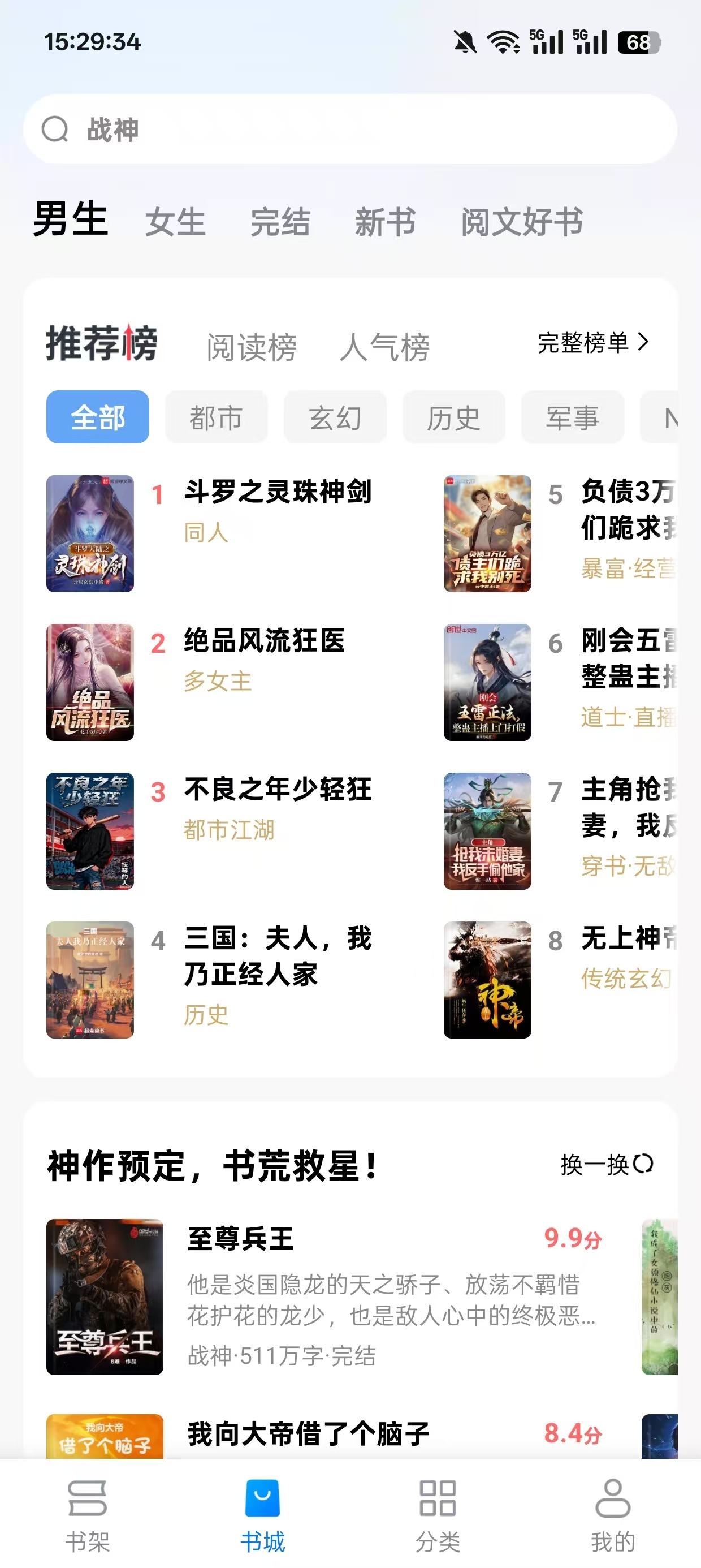Tap the search magnifier icon
Image resolution: width=701 pixels, height=1568 pixels.
point(55,128)
